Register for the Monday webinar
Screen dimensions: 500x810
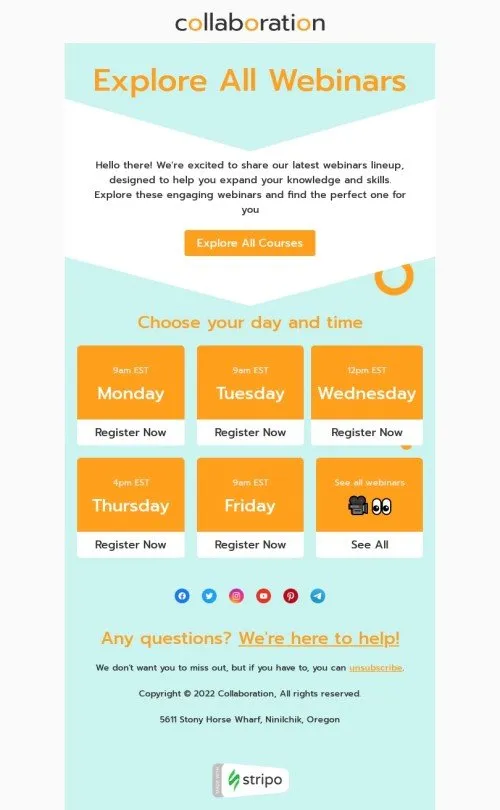pos(131,432)
